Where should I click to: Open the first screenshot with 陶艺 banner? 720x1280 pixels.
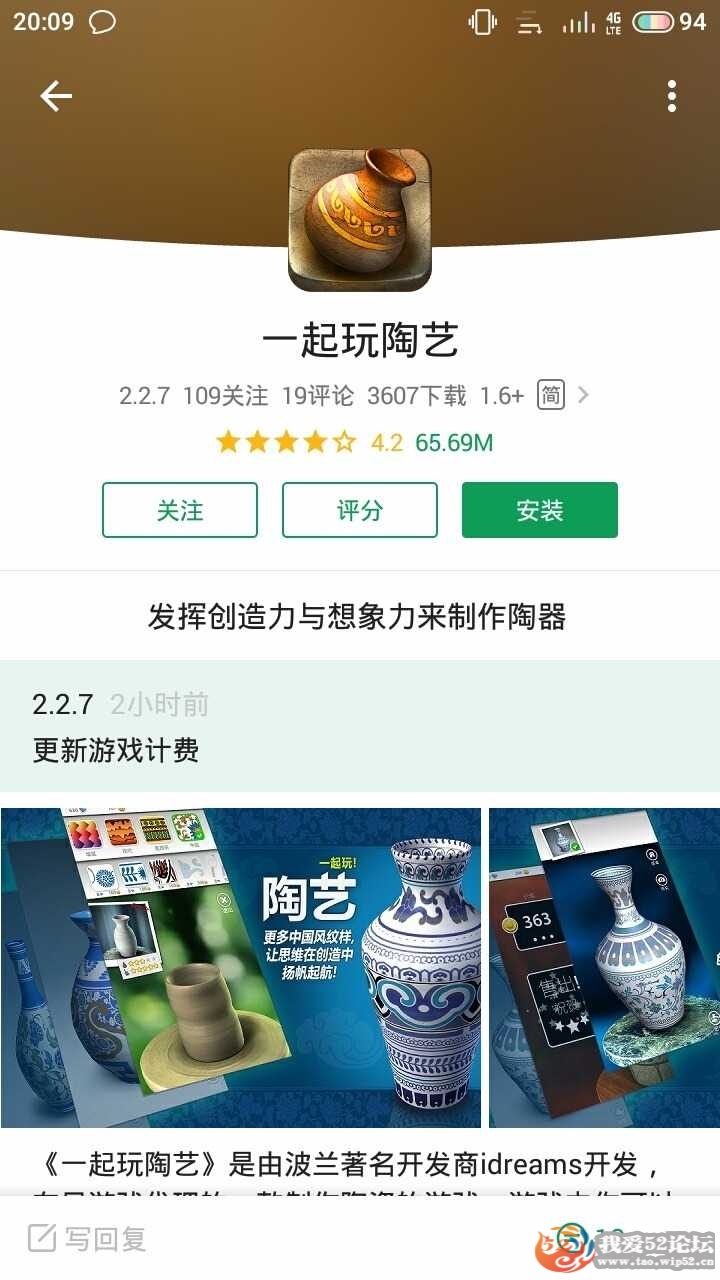[241, 968]
